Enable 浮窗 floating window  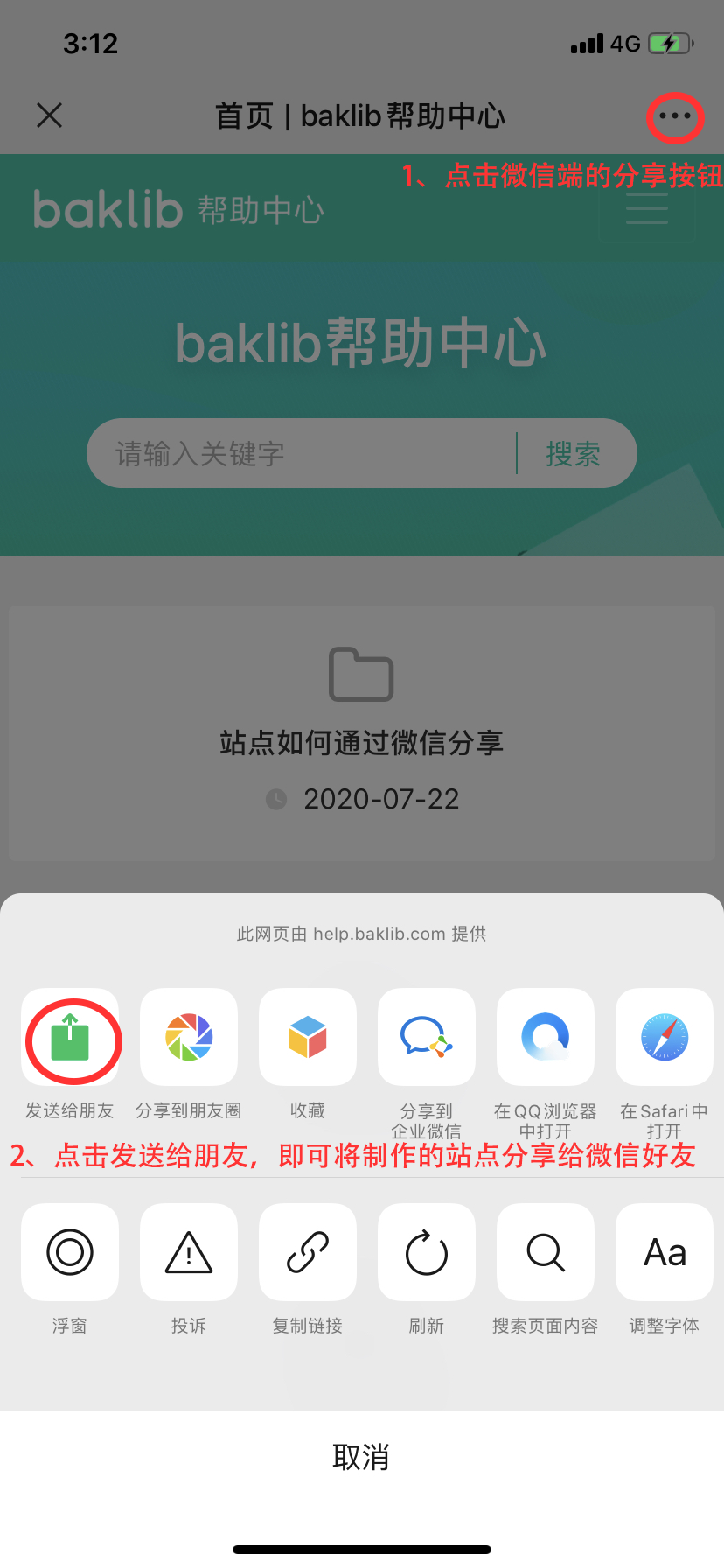(70, 1252)
